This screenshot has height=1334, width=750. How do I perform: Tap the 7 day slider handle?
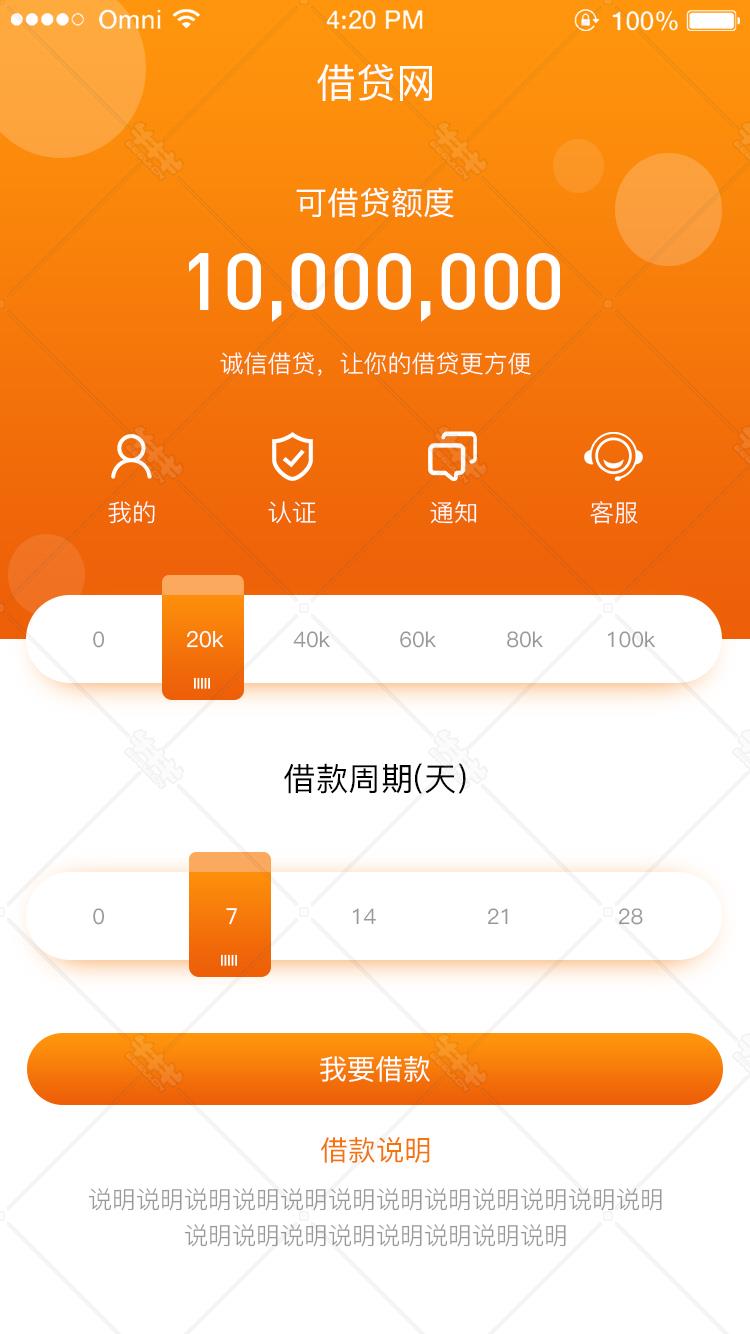tap(230, 914)
